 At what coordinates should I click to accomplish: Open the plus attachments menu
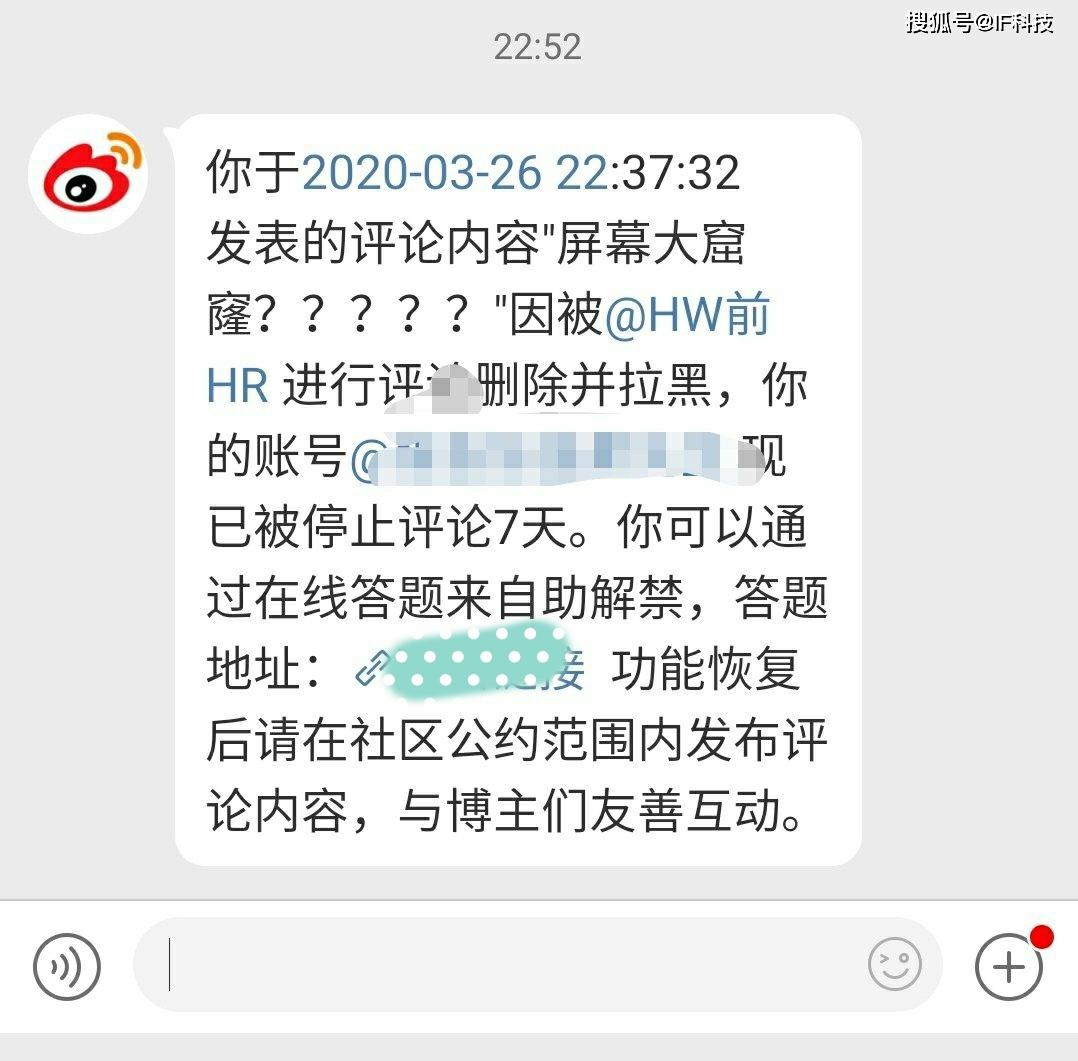(1008, 966)
